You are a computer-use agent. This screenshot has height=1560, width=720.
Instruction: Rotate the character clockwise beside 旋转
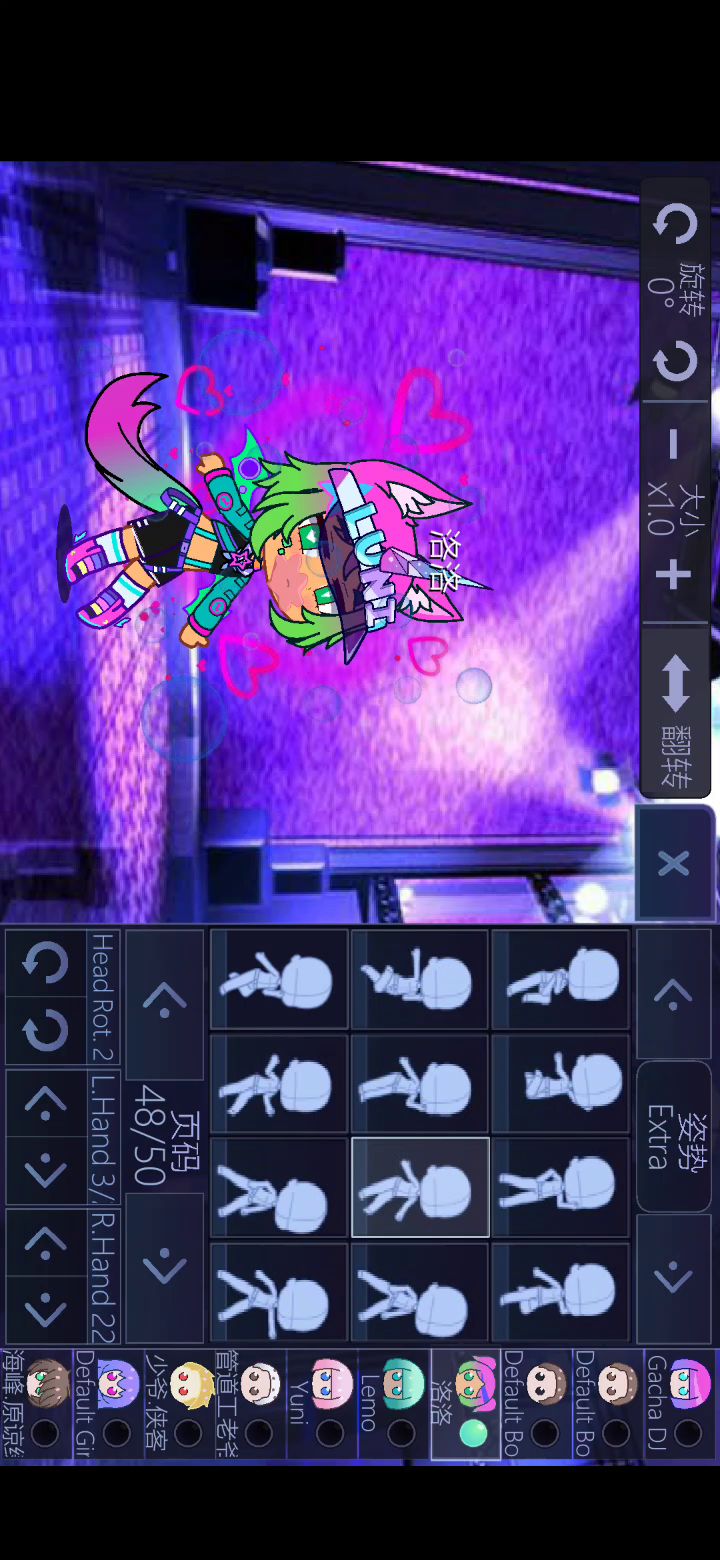[x=675, y=362]
